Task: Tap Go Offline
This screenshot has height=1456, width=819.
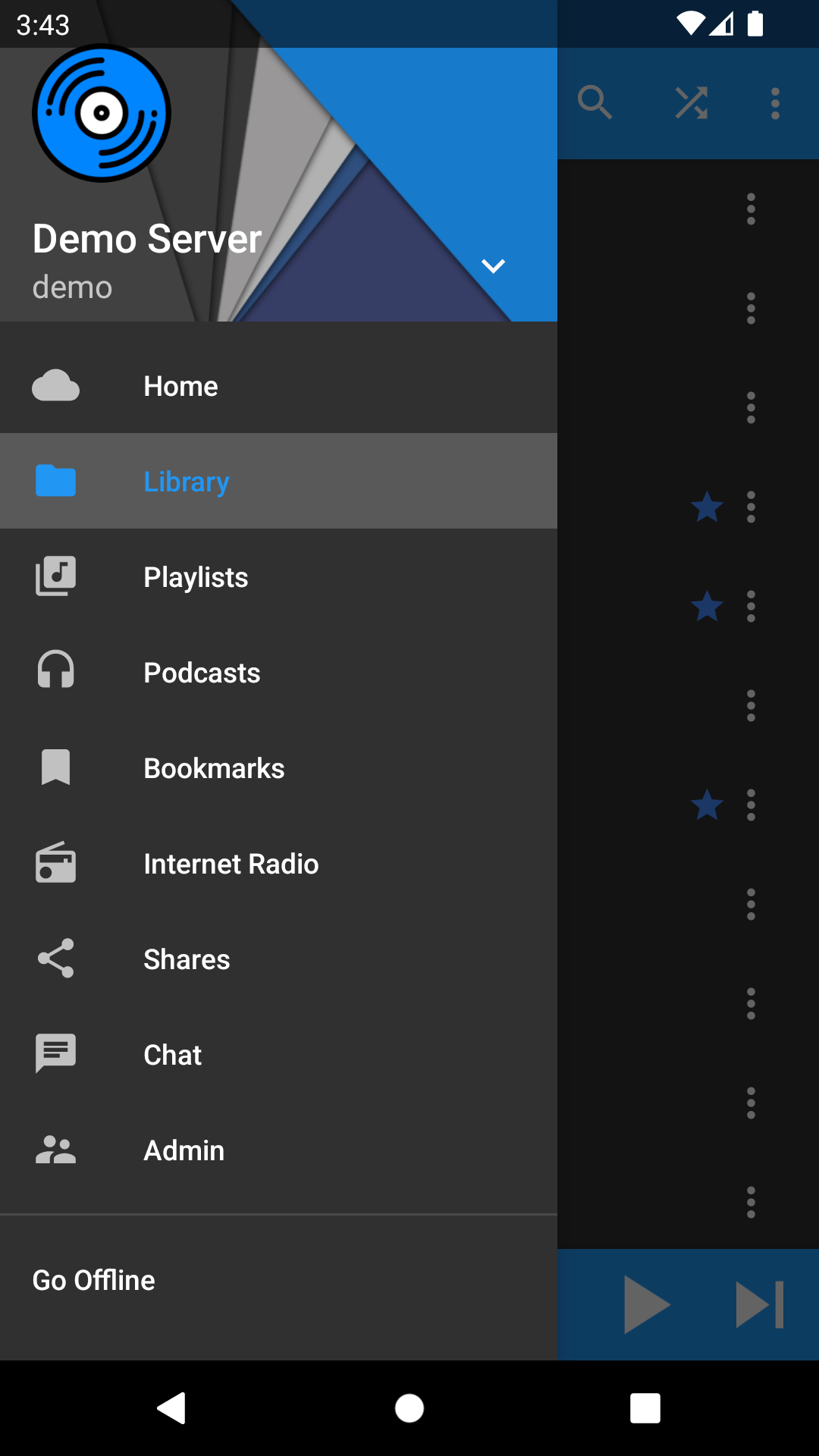Action: (x=94, y=1280)
